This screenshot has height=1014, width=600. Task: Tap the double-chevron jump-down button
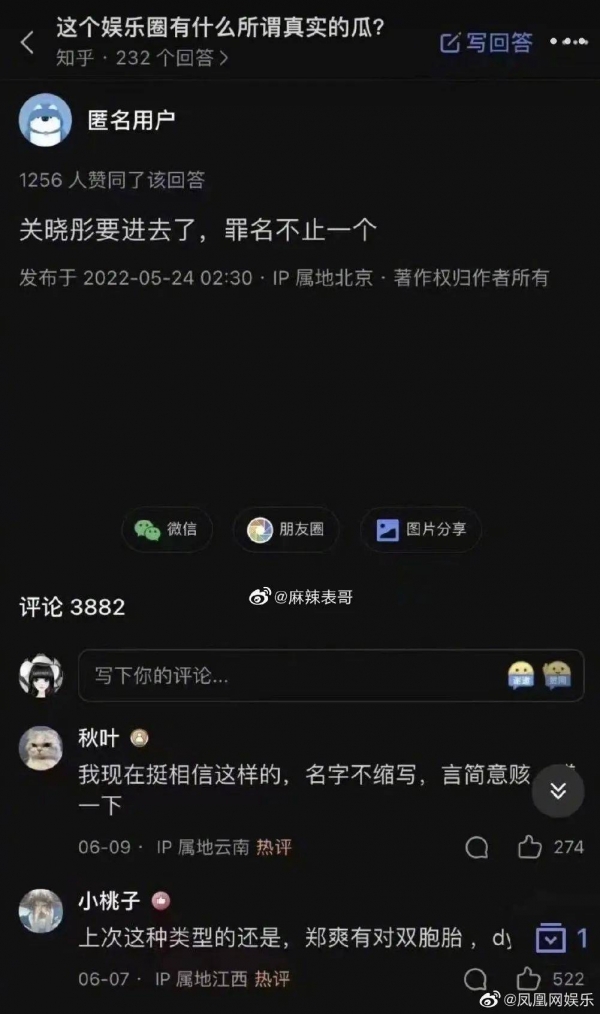558,790
